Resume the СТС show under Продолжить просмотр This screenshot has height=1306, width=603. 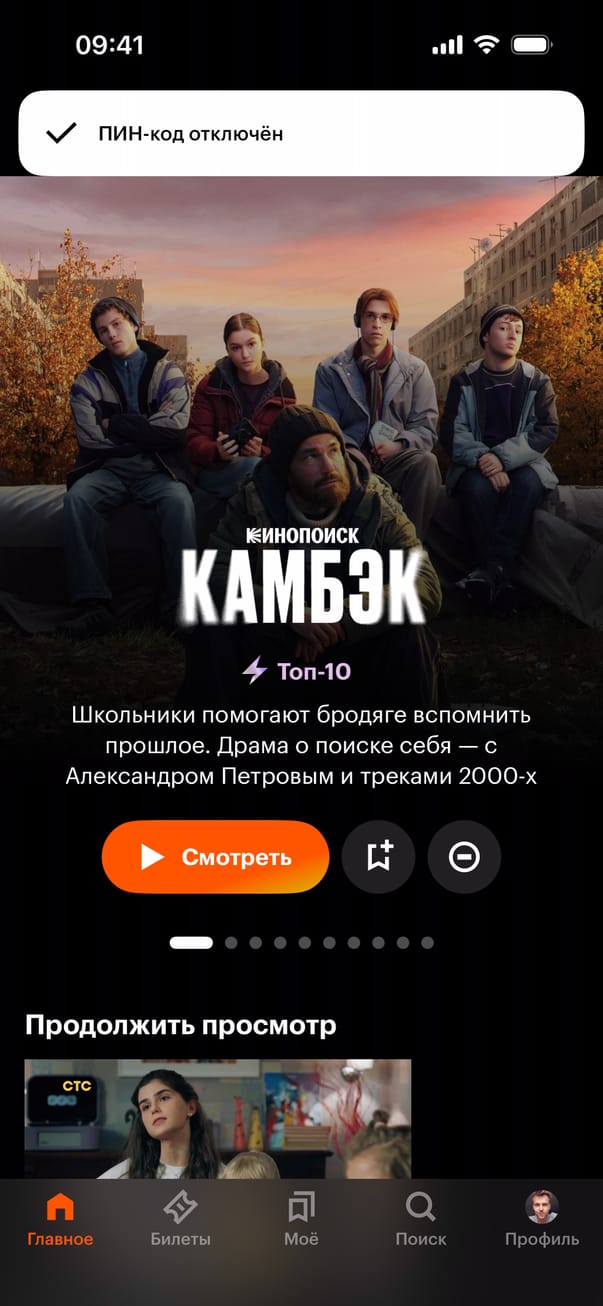tap(217, 1118)
